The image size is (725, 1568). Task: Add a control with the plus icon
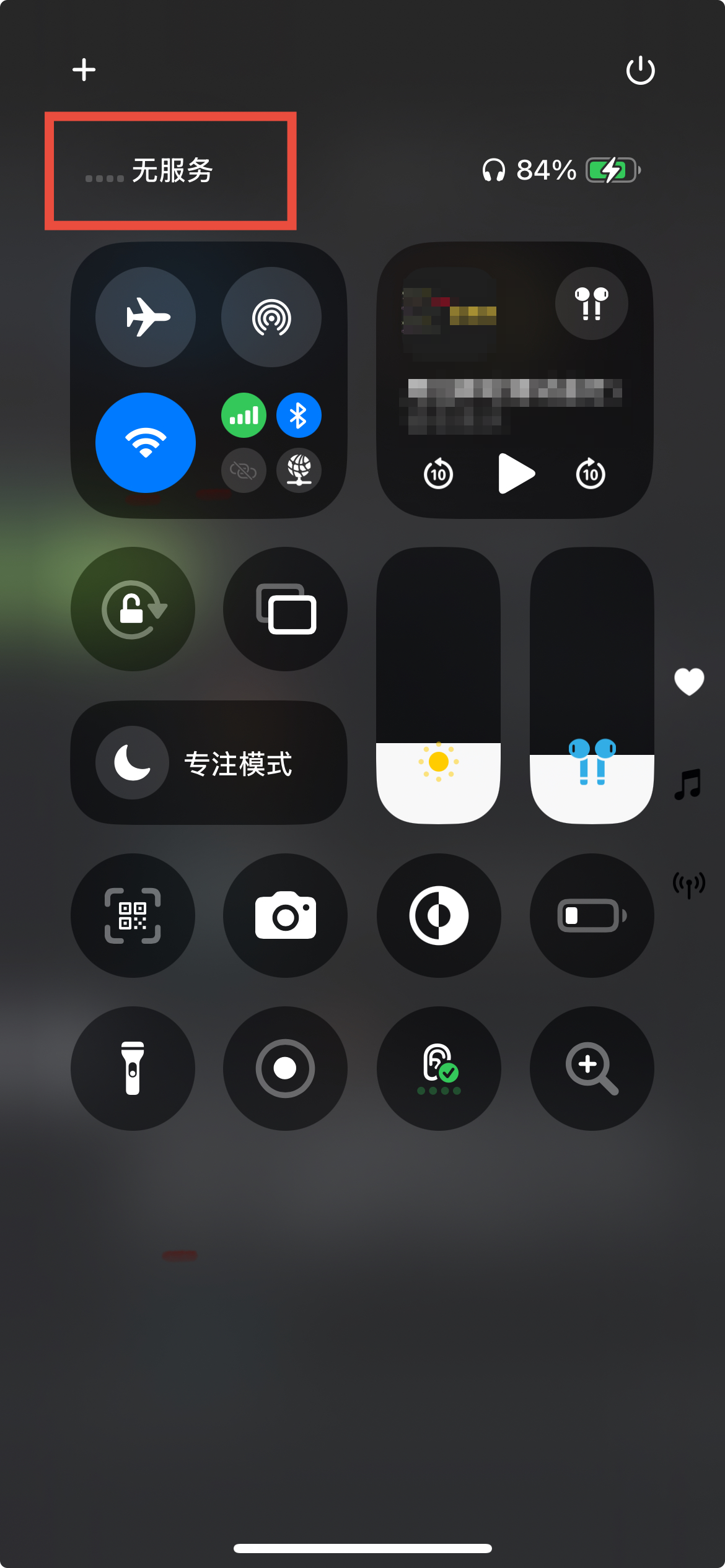(x=84, y=69)
